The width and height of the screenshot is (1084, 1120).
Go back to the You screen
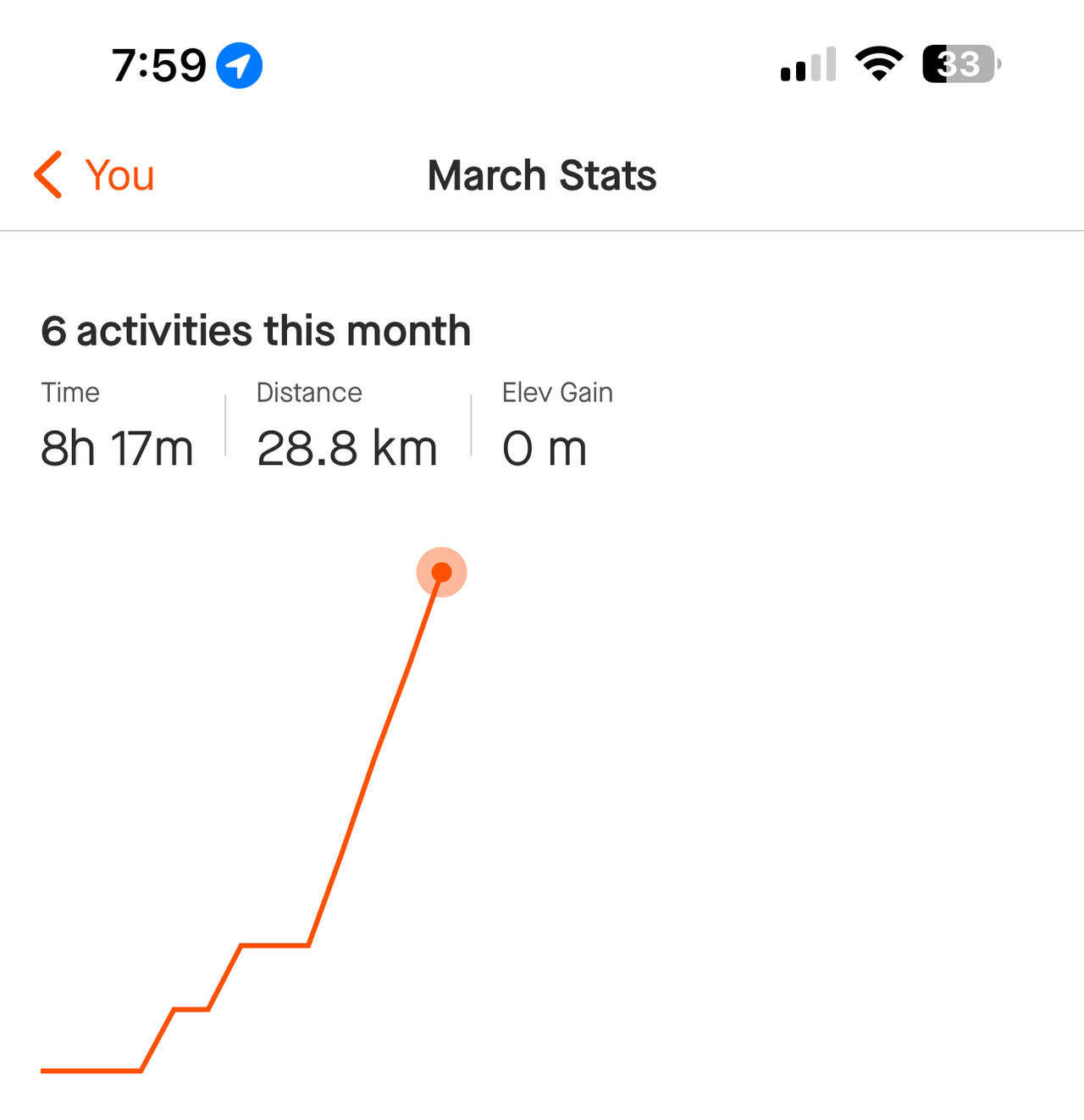94,175
